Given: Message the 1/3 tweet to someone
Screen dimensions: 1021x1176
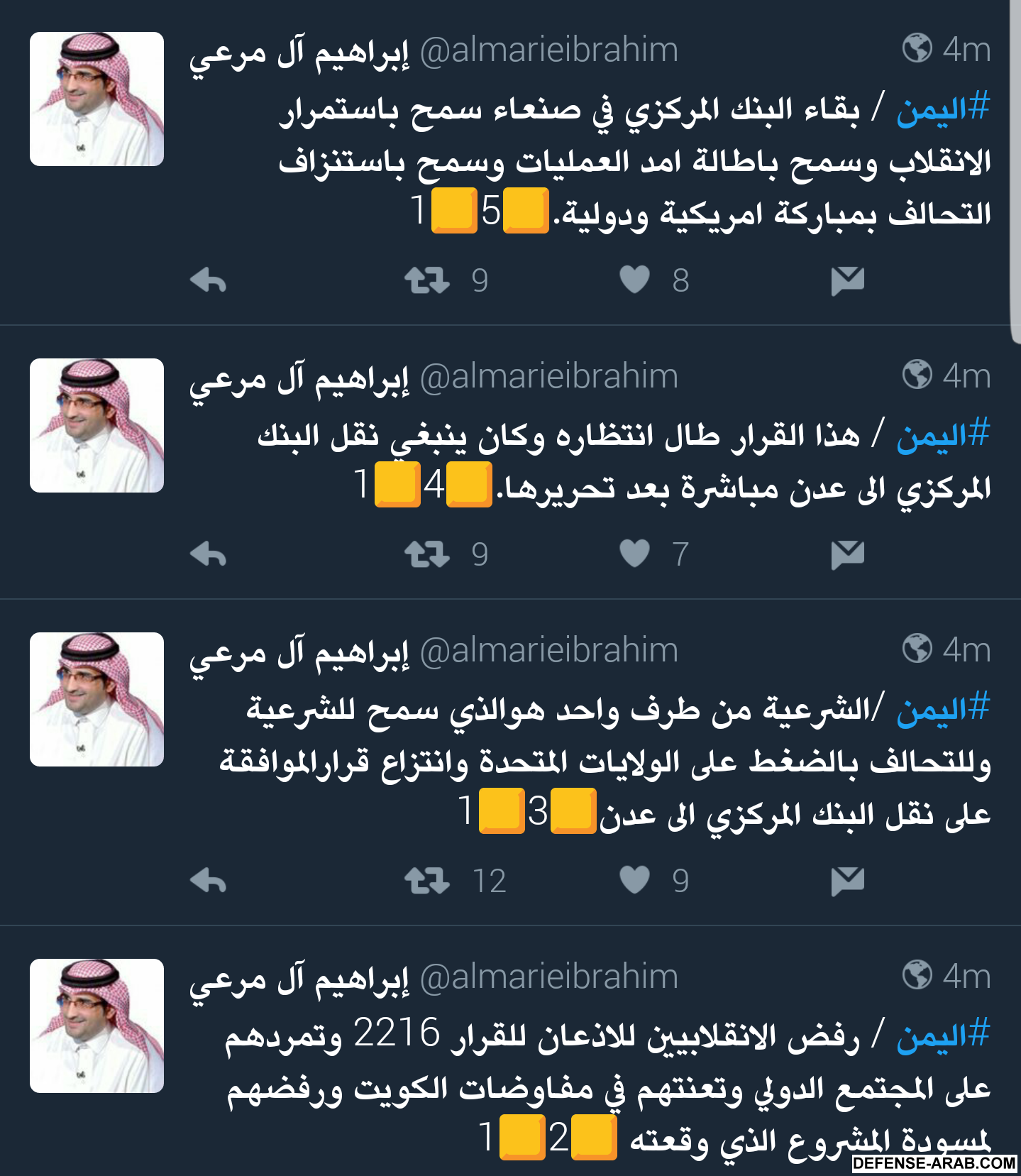Looking at the screenshot, I should (x=847, y=881).
